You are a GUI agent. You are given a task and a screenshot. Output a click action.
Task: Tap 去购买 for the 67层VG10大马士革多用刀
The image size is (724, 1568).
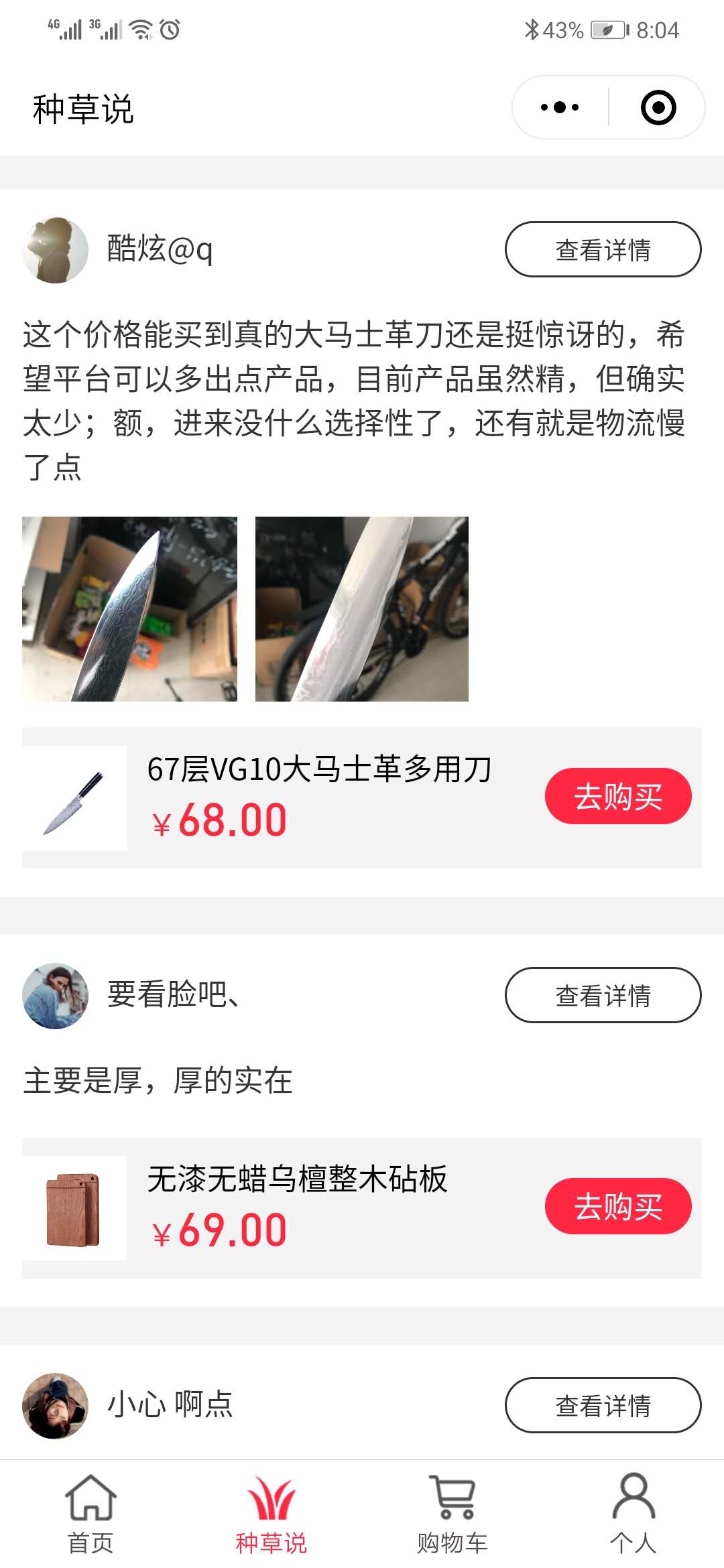[x=618, y=796]
